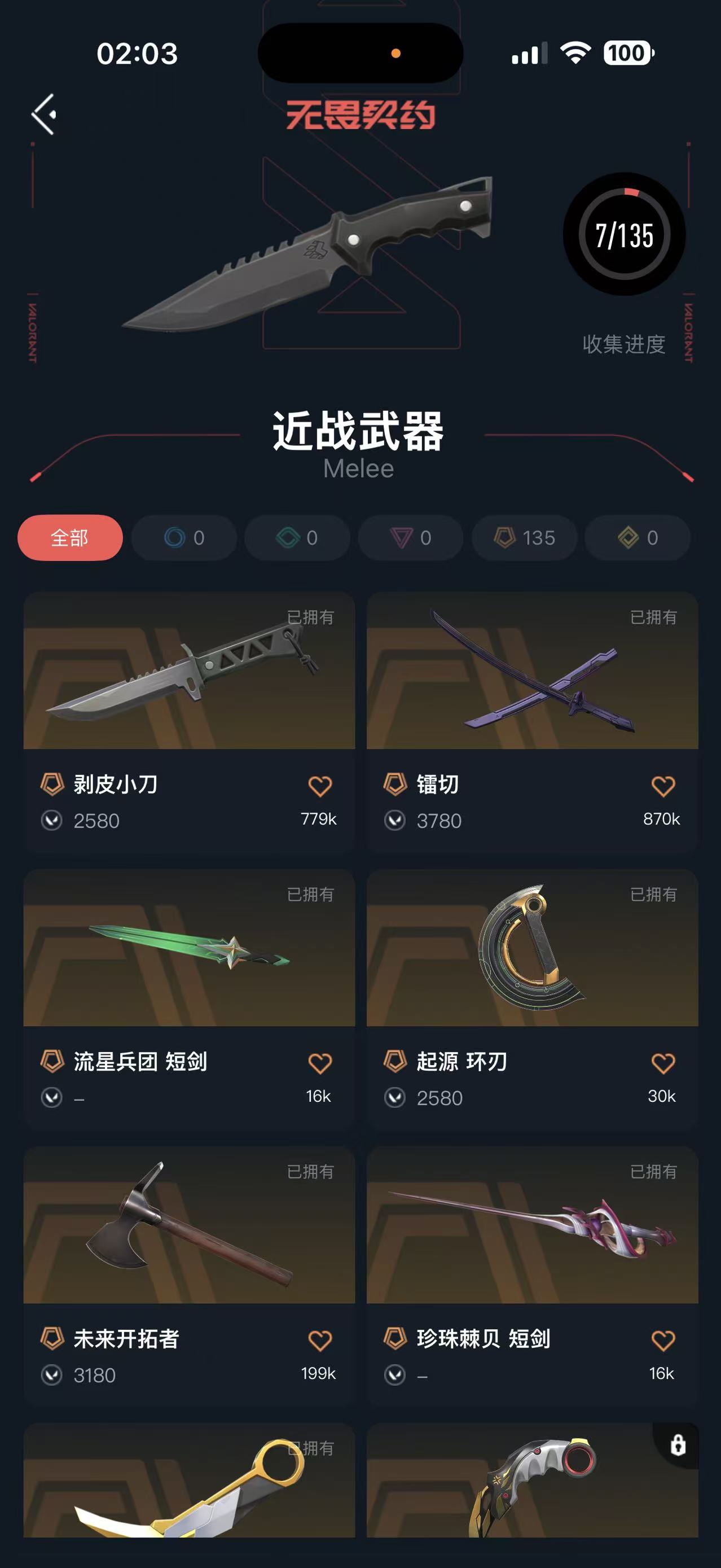Filter by the green diamond tier chip

(297, 537)
